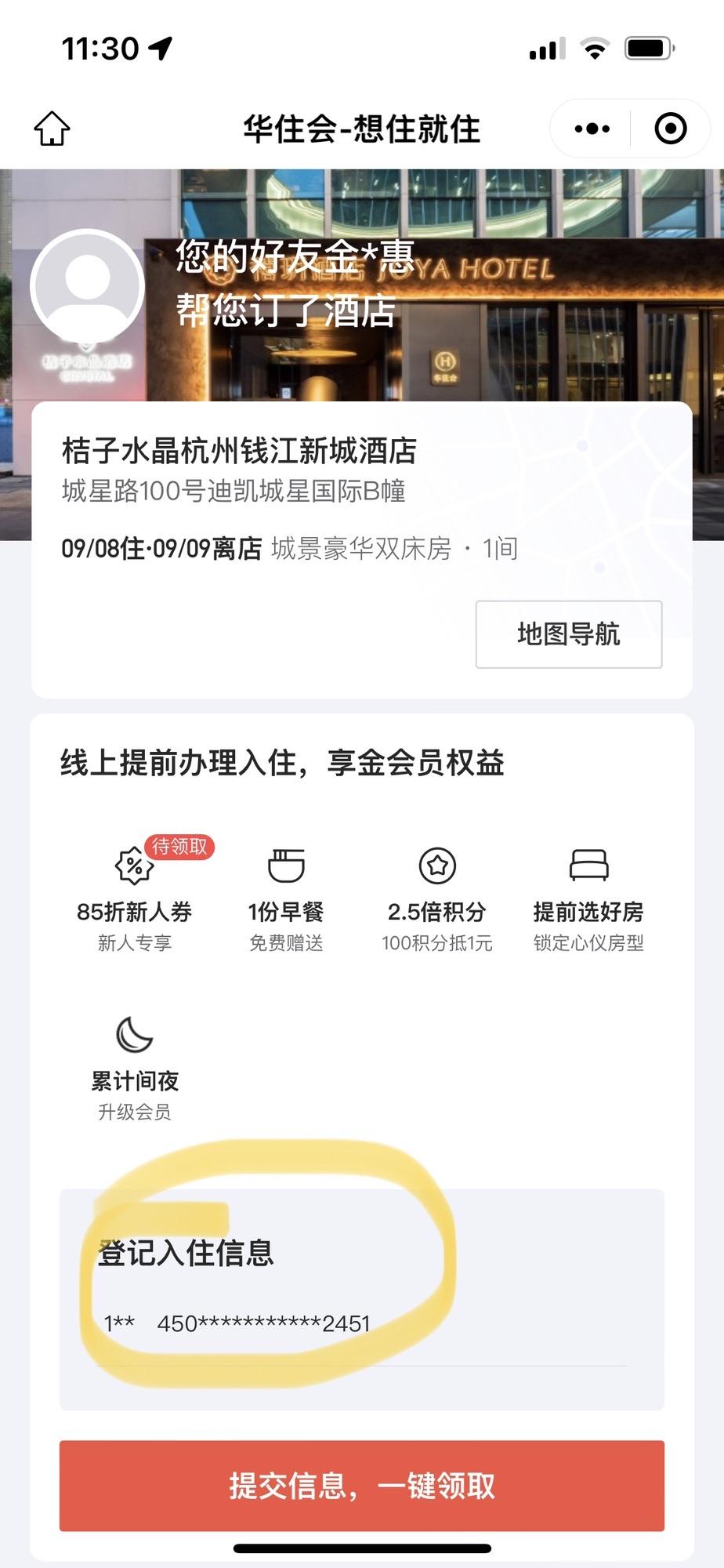
Task: Claim the 85折新人券 coupon
Action: 135,894
